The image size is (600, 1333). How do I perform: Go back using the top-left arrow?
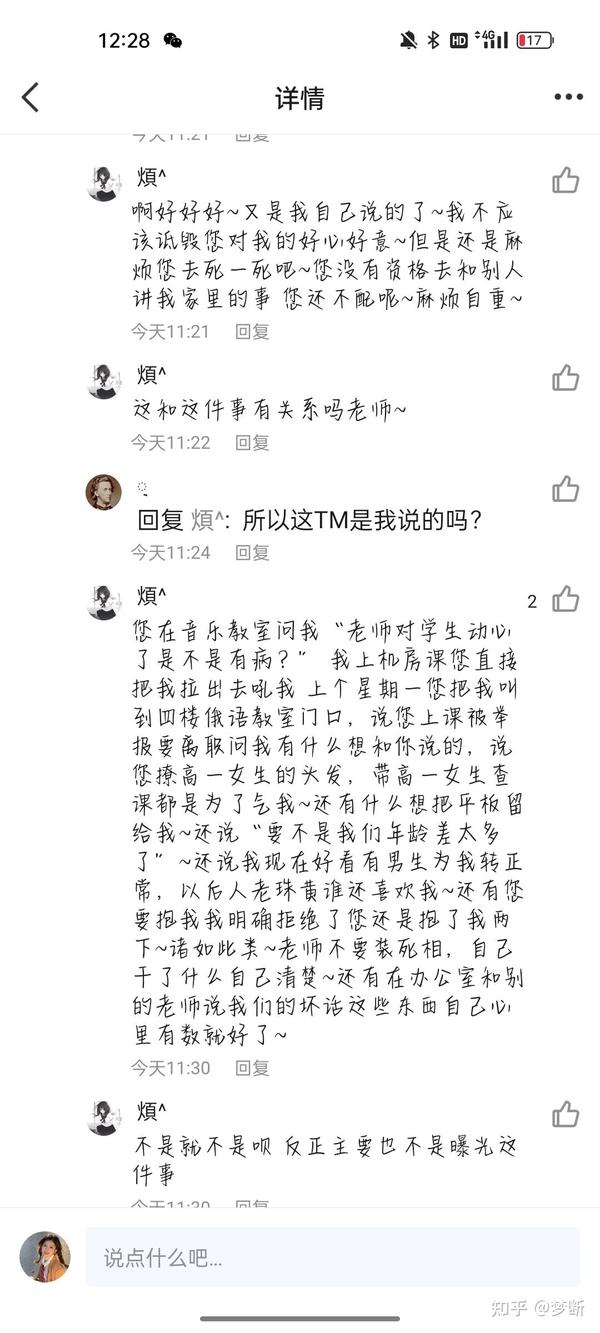pyautogui.click(x=30, y=97)
